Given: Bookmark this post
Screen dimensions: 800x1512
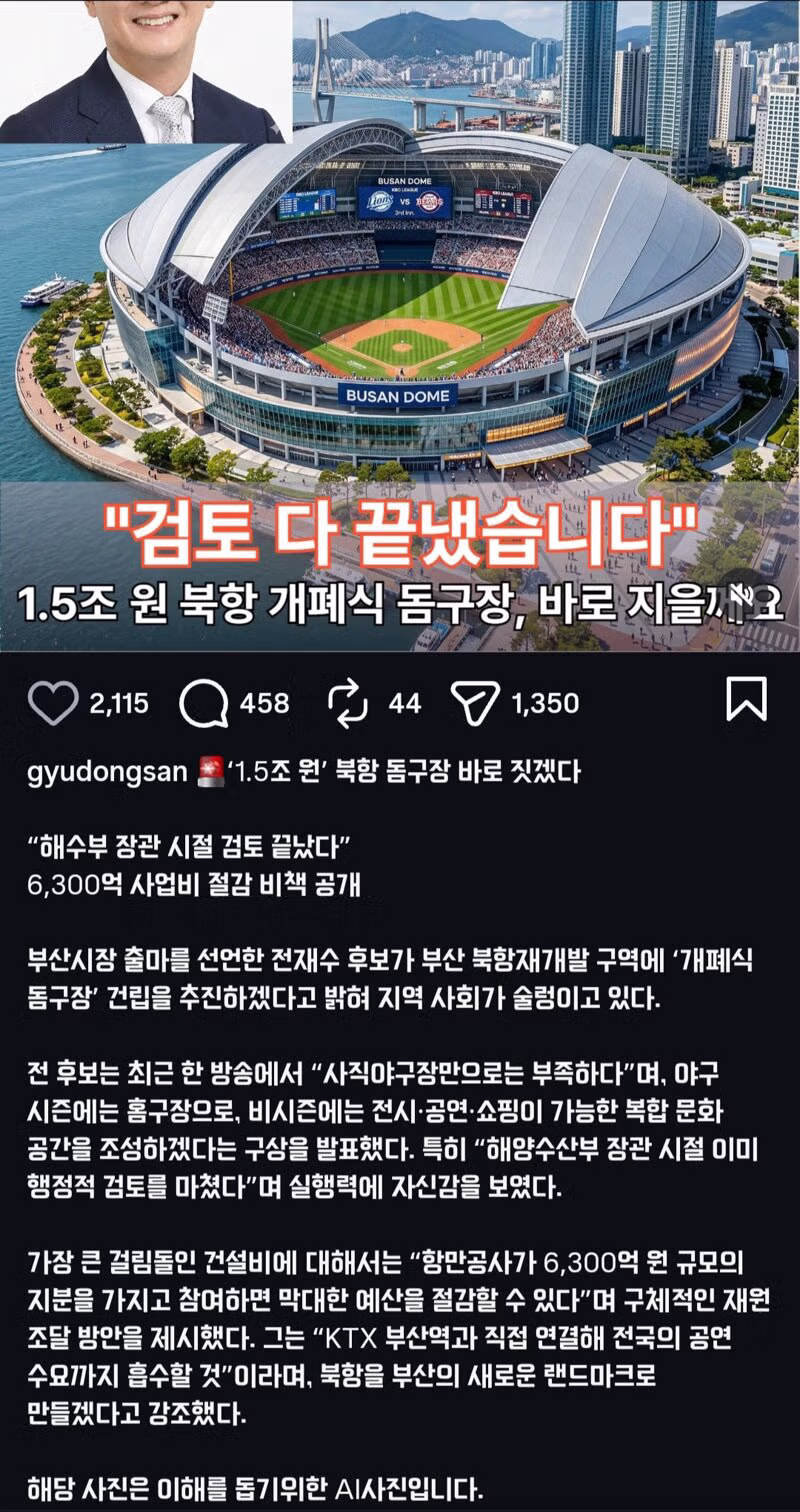Looking at the screenshot, I should [x=746, y=700].
